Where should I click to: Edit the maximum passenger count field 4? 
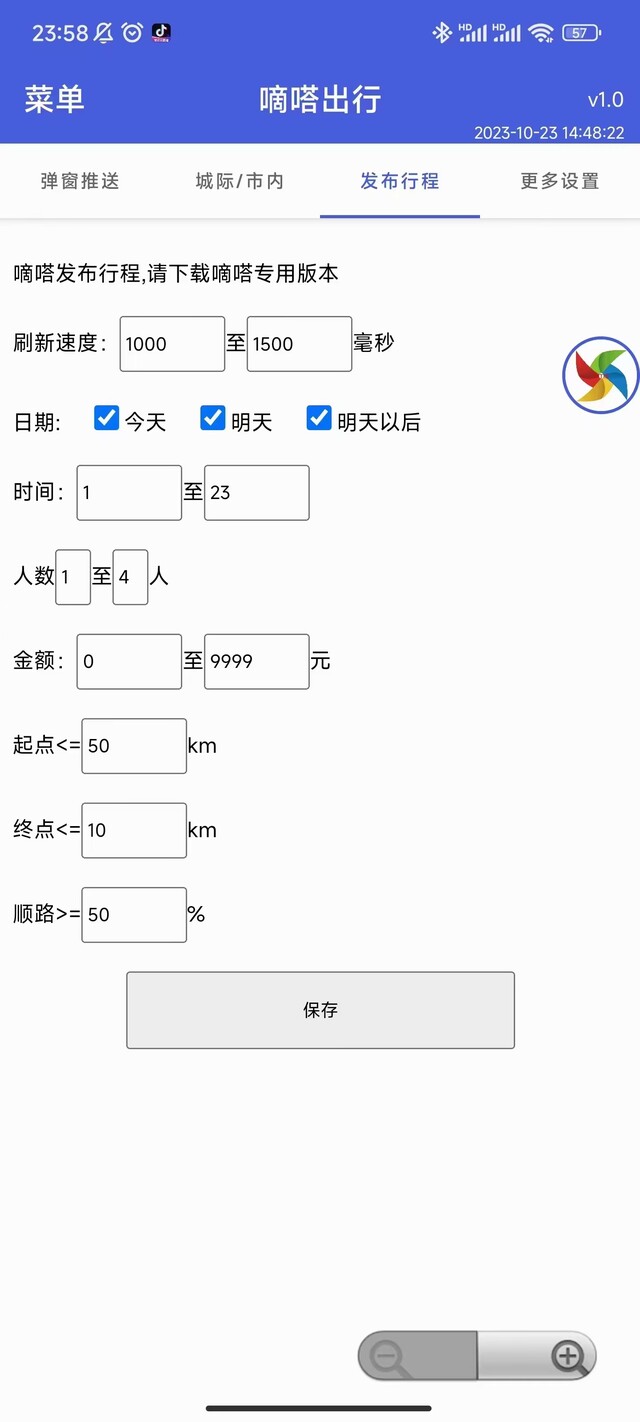click(130, 577)
